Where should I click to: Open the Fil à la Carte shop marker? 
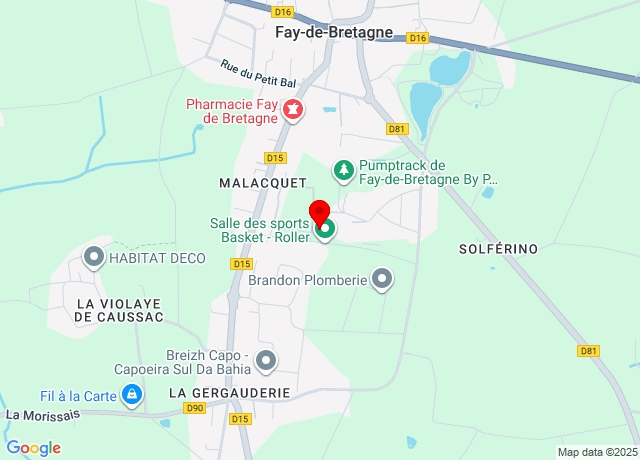tap(131, 396)
